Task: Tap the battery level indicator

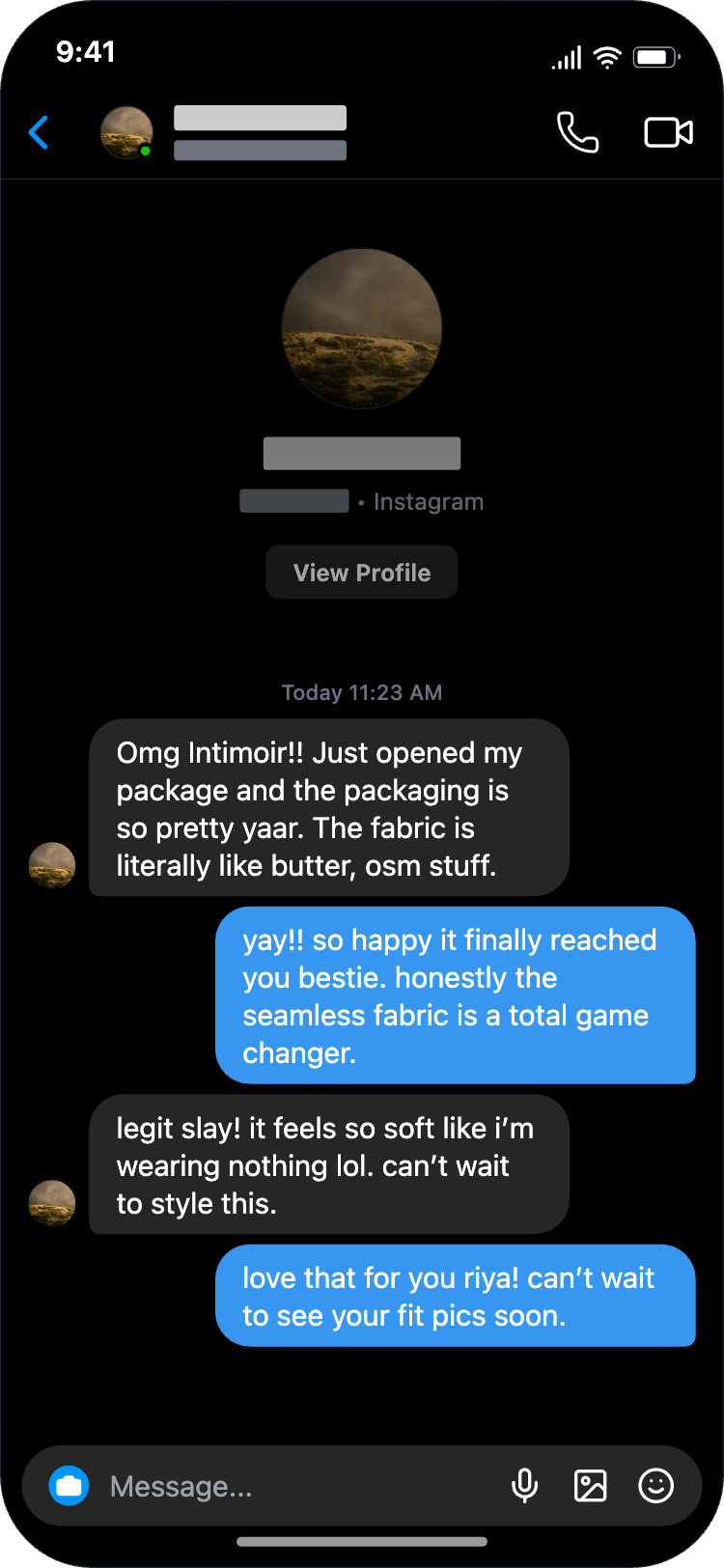Action: click(656, 57)
